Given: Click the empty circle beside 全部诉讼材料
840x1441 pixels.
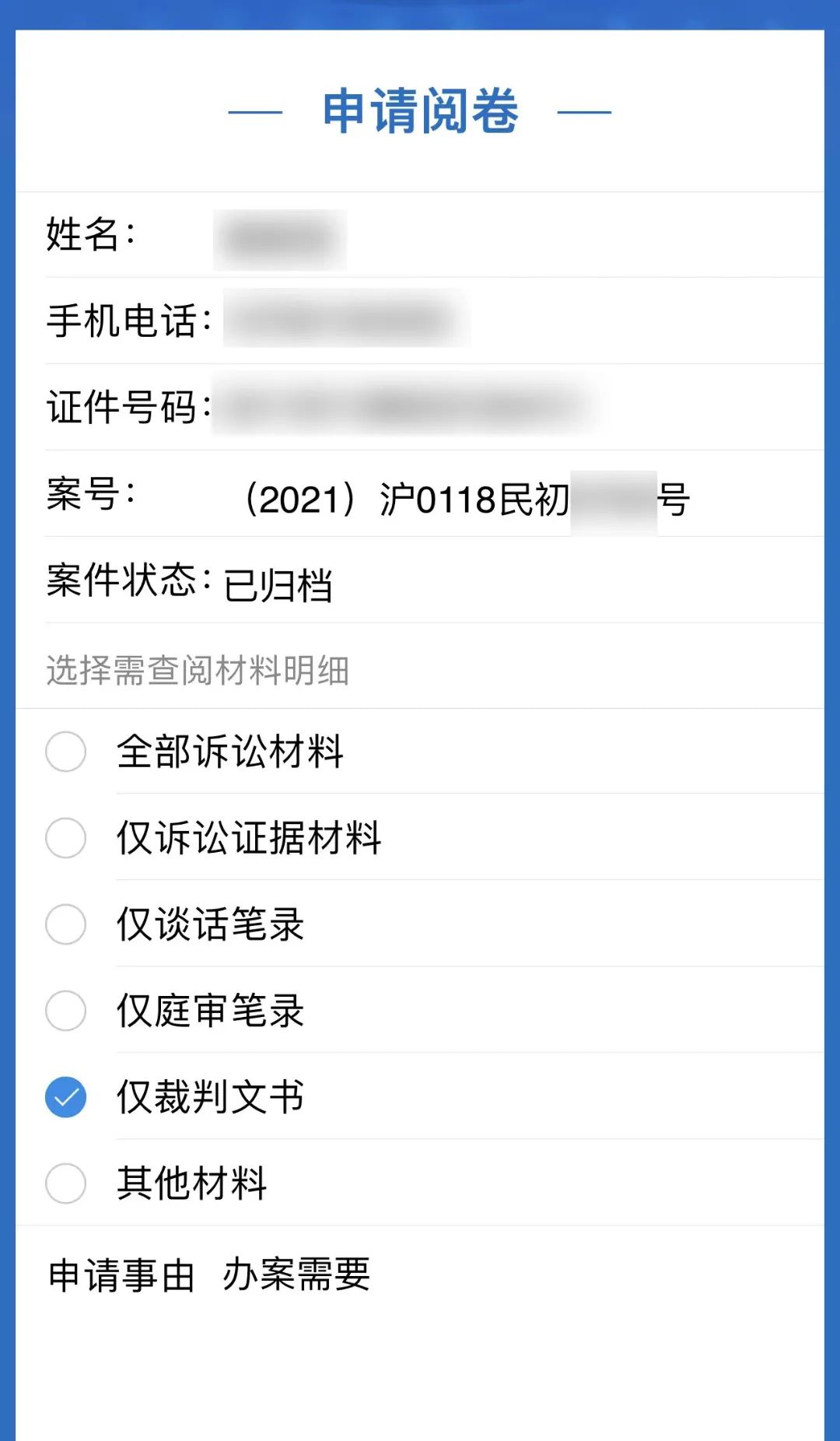Looking at the screenshot, I should 66,752.
